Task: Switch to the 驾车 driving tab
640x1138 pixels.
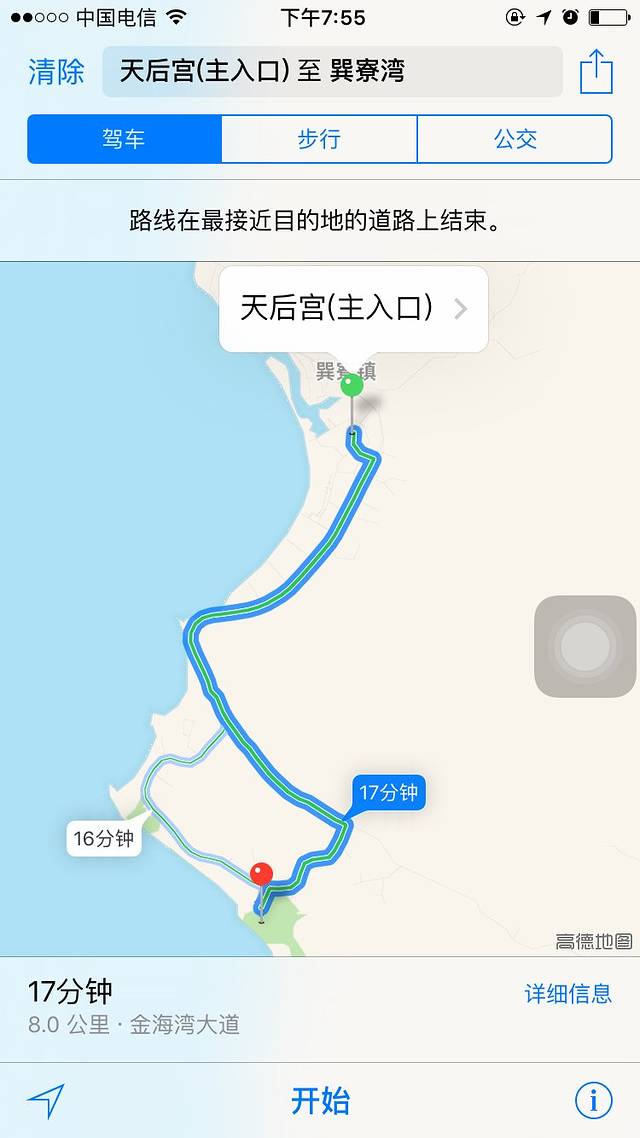Action: (124, 139)
